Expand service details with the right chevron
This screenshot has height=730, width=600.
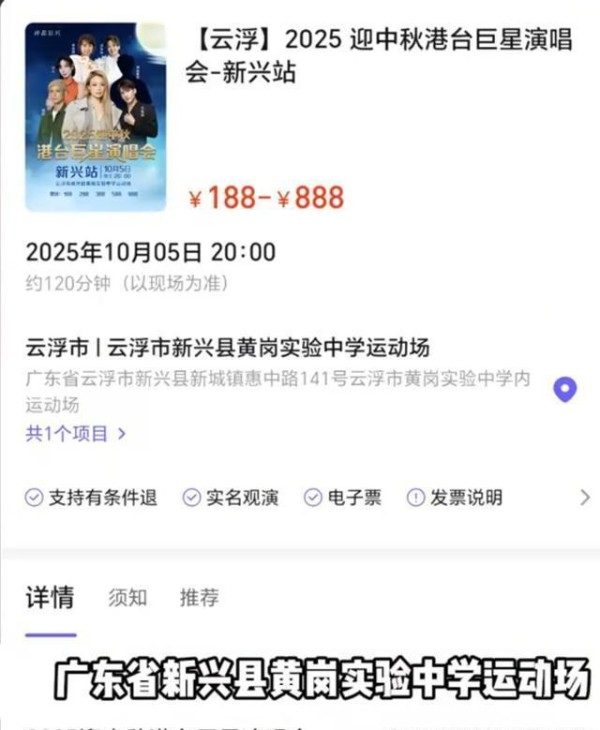click(585, 497)
